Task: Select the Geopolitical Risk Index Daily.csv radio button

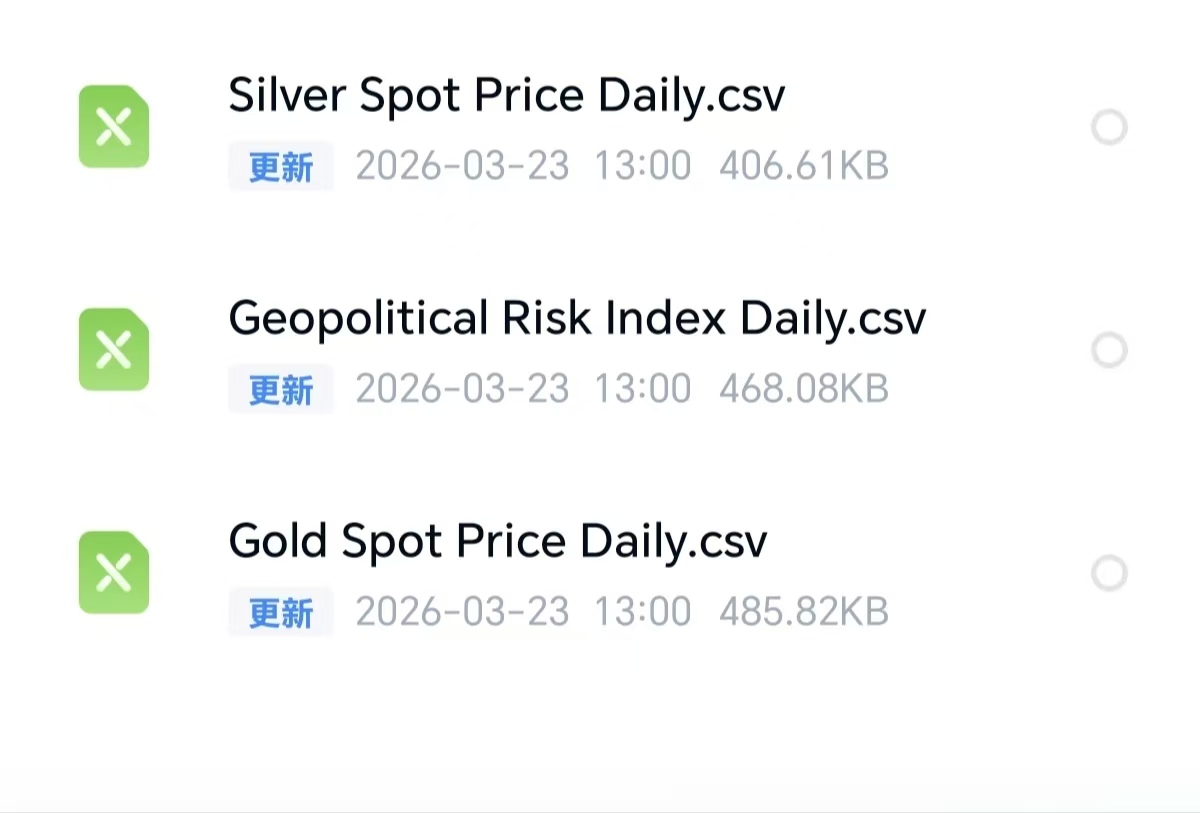Action: 1109,351
